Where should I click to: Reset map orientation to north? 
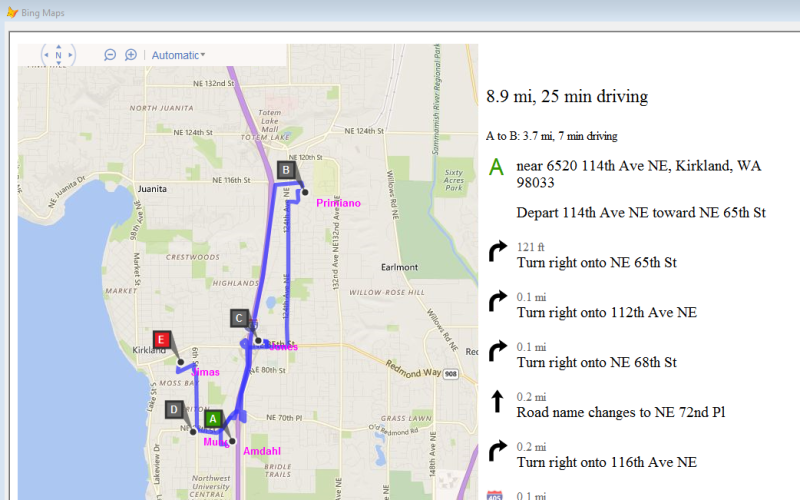click(x=58, y=55)
